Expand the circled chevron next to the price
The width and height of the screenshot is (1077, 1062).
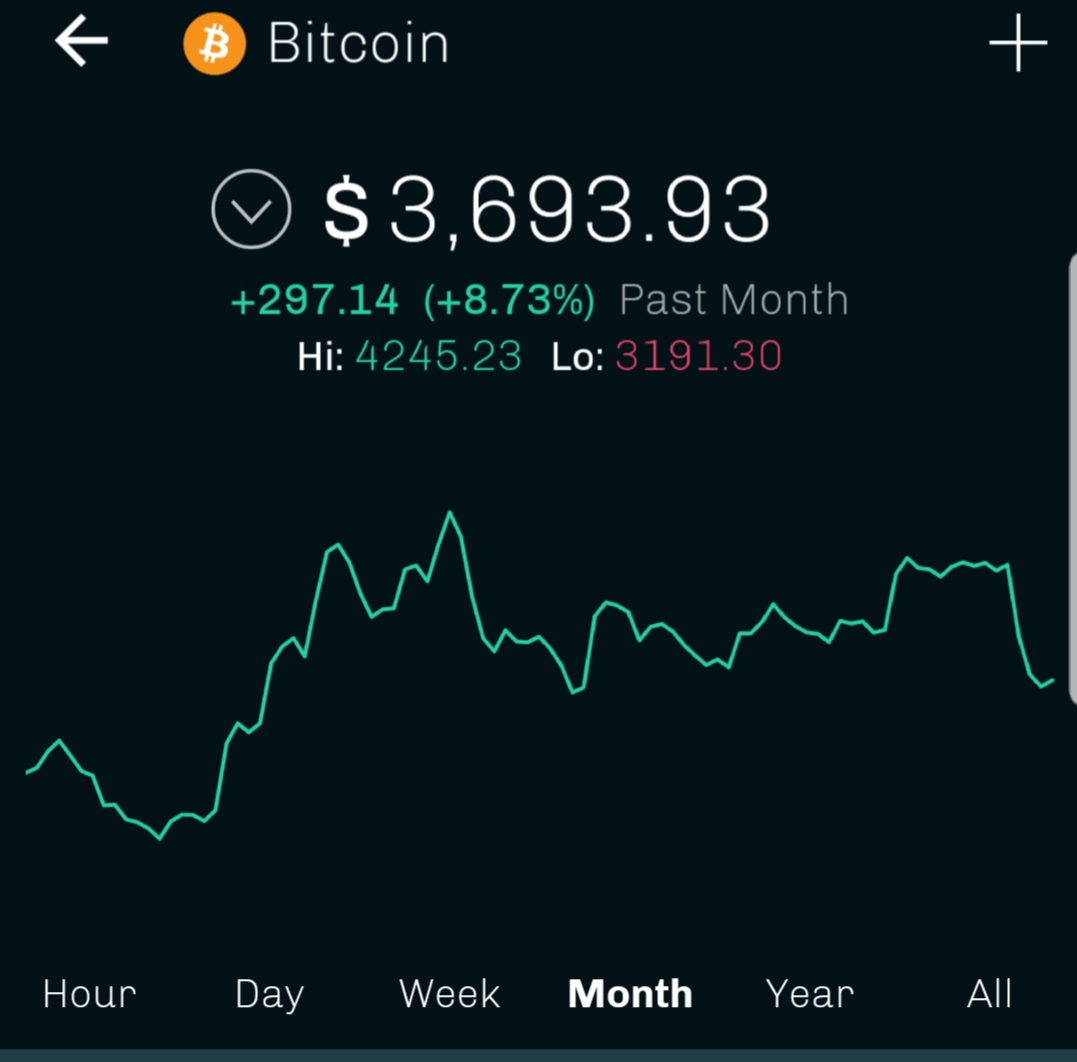[x=251, y=210]
